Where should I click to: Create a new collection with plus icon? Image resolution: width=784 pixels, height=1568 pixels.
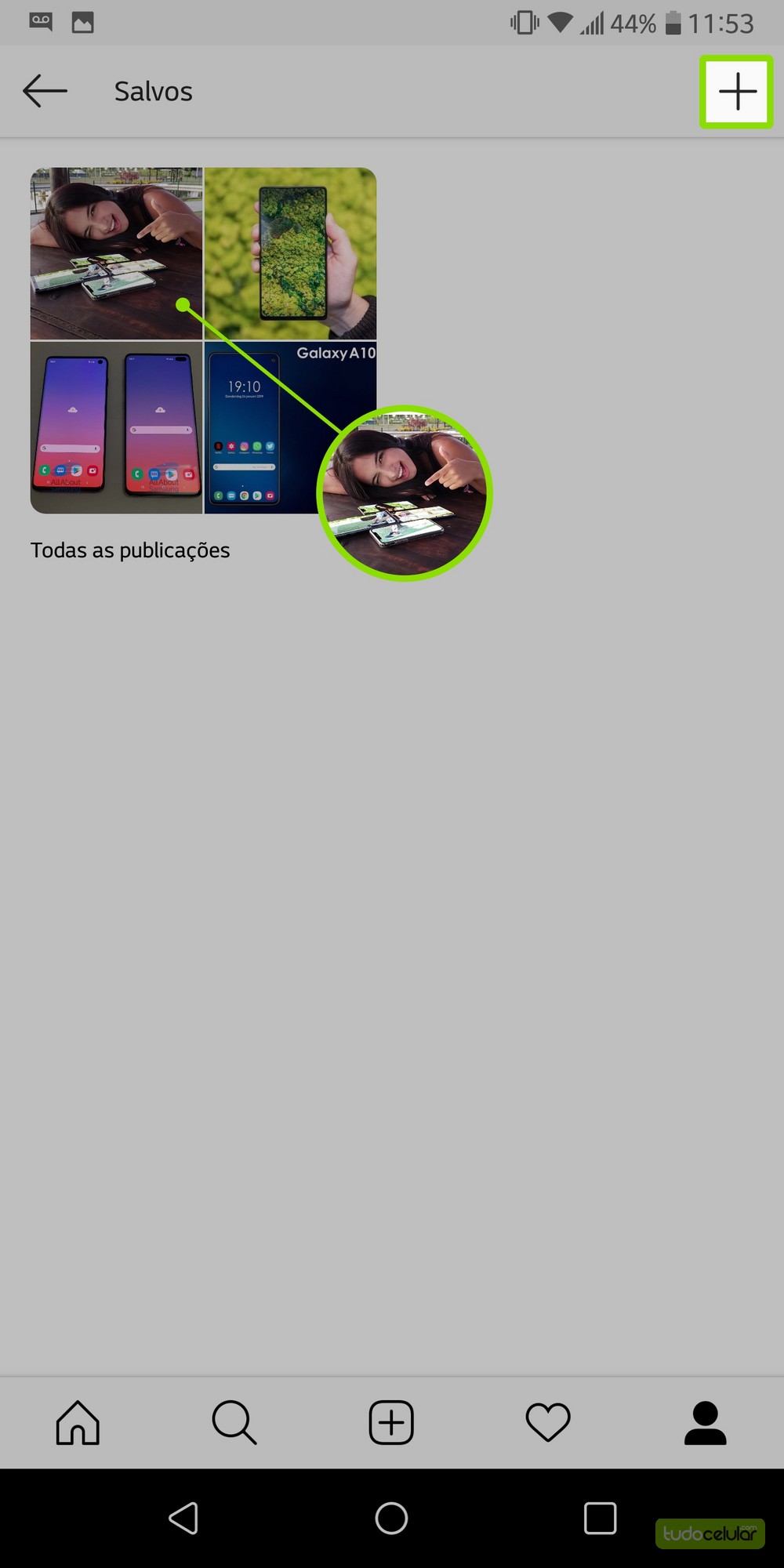point(737,91)
